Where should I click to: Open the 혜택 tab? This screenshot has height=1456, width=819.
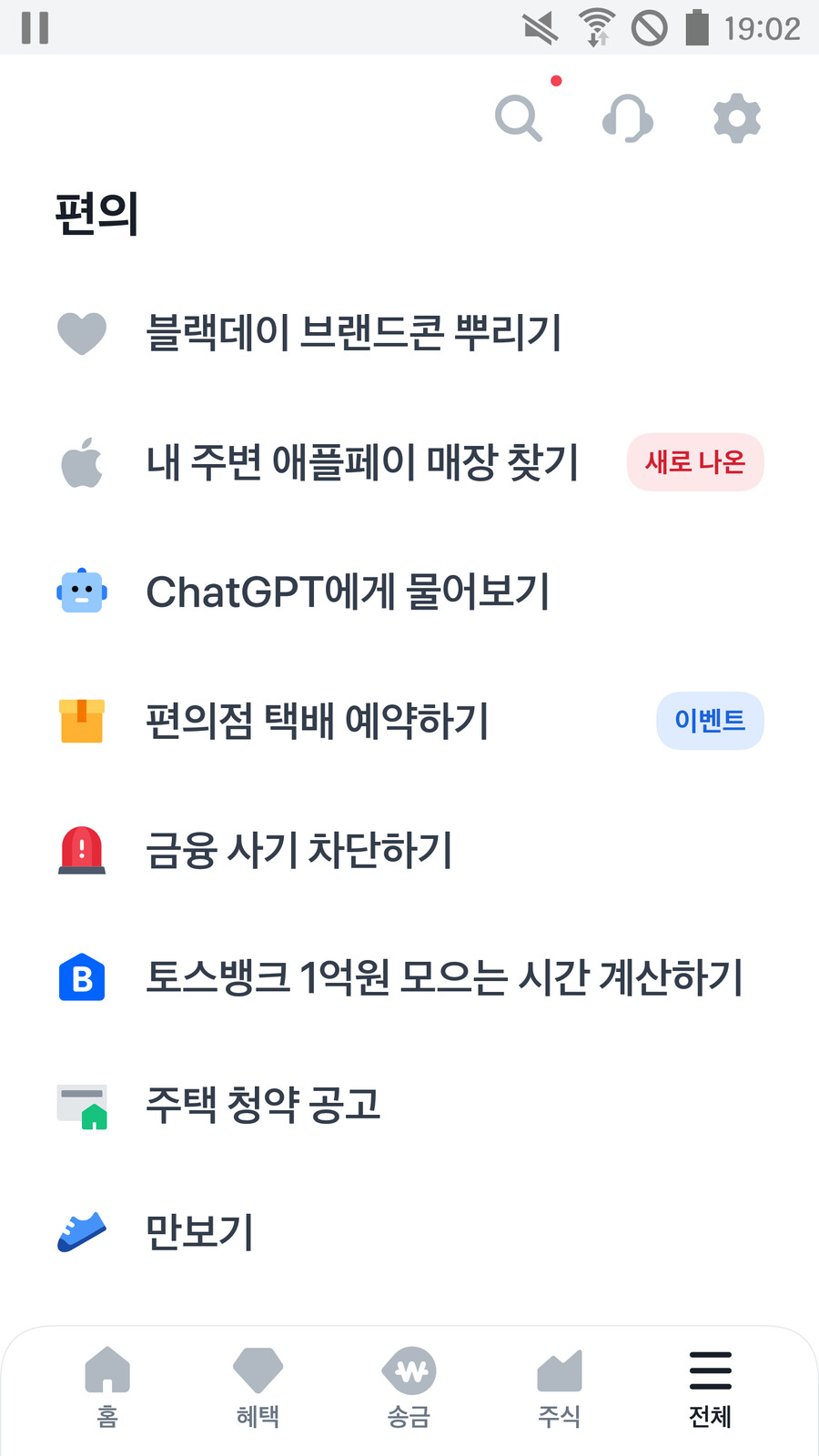(x=258, y=1383)
